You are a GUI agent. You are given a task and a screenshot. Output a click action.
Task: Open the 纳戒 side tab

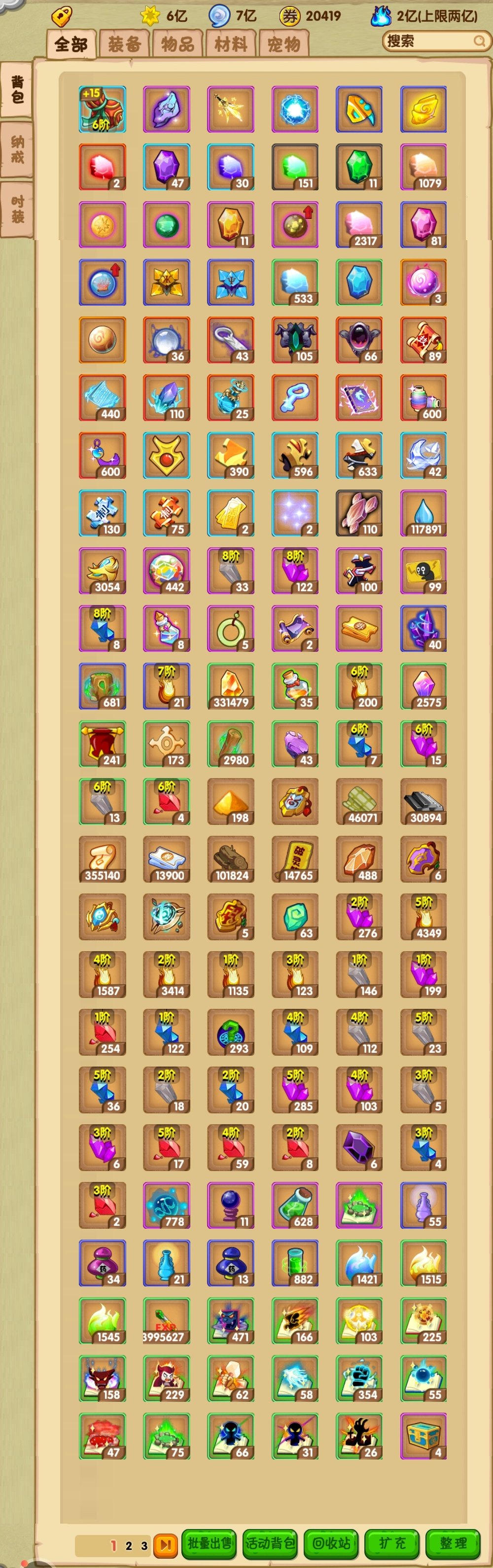pos(17,149)
